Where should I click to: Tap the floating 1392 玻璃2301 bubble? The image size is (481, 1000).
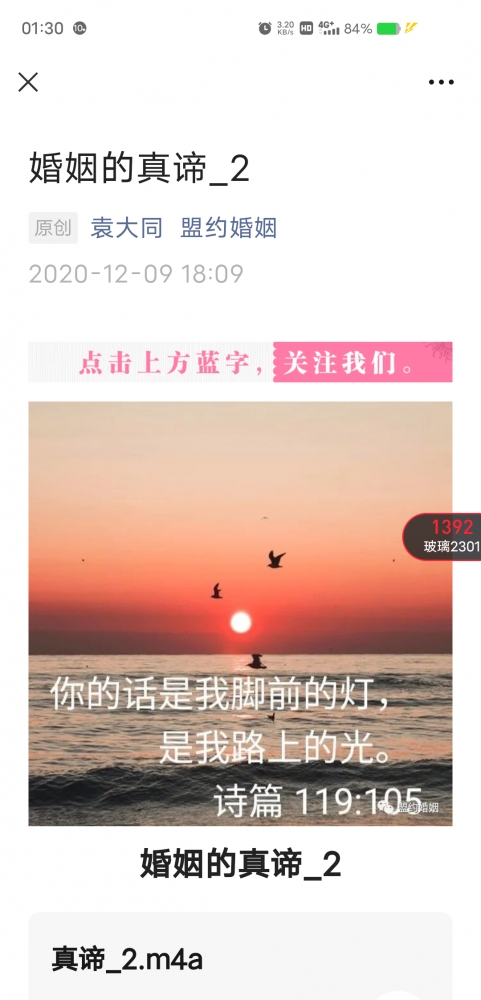point(442,537)
